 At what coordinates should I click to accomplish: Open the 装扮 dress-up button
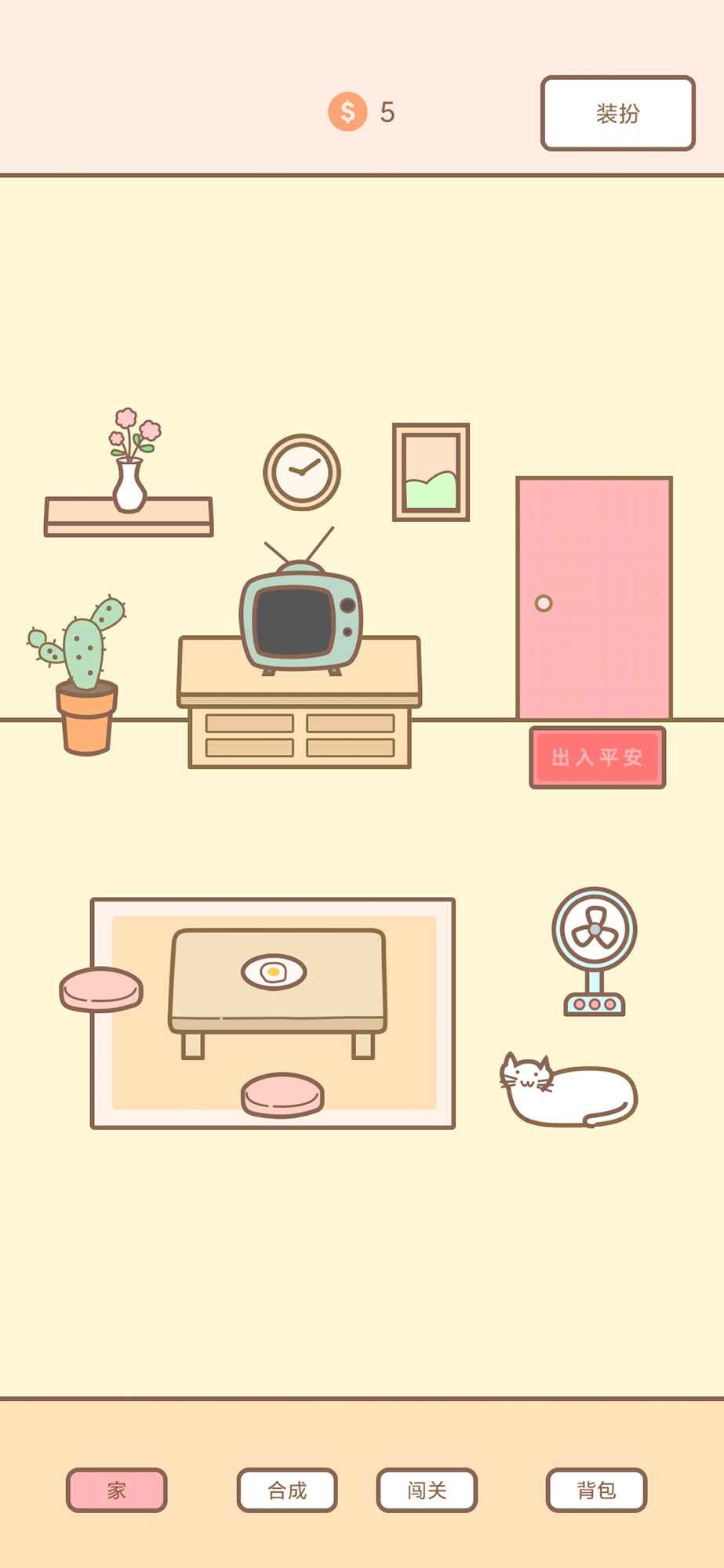[x=617, y=113]
